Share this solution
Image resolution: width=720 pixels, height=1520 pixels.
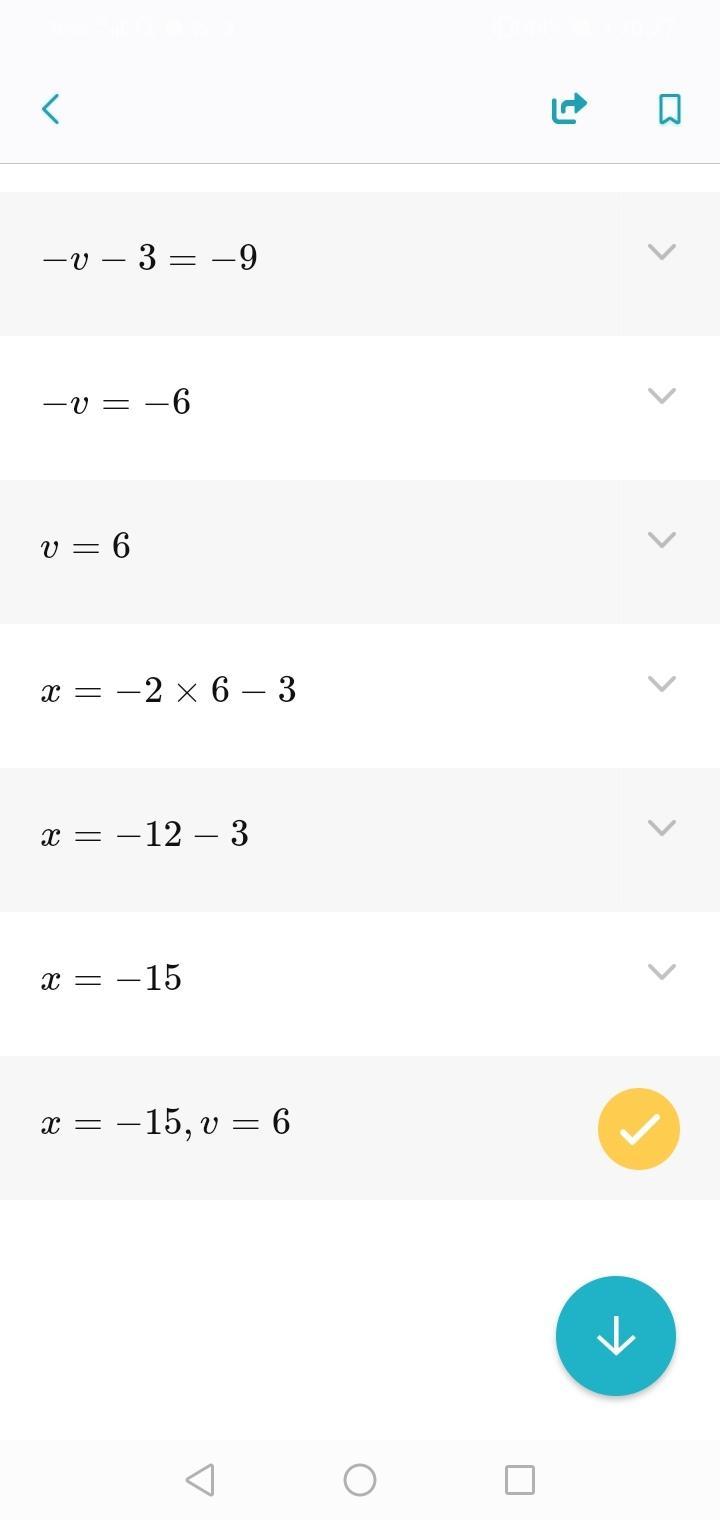point(569,108)
